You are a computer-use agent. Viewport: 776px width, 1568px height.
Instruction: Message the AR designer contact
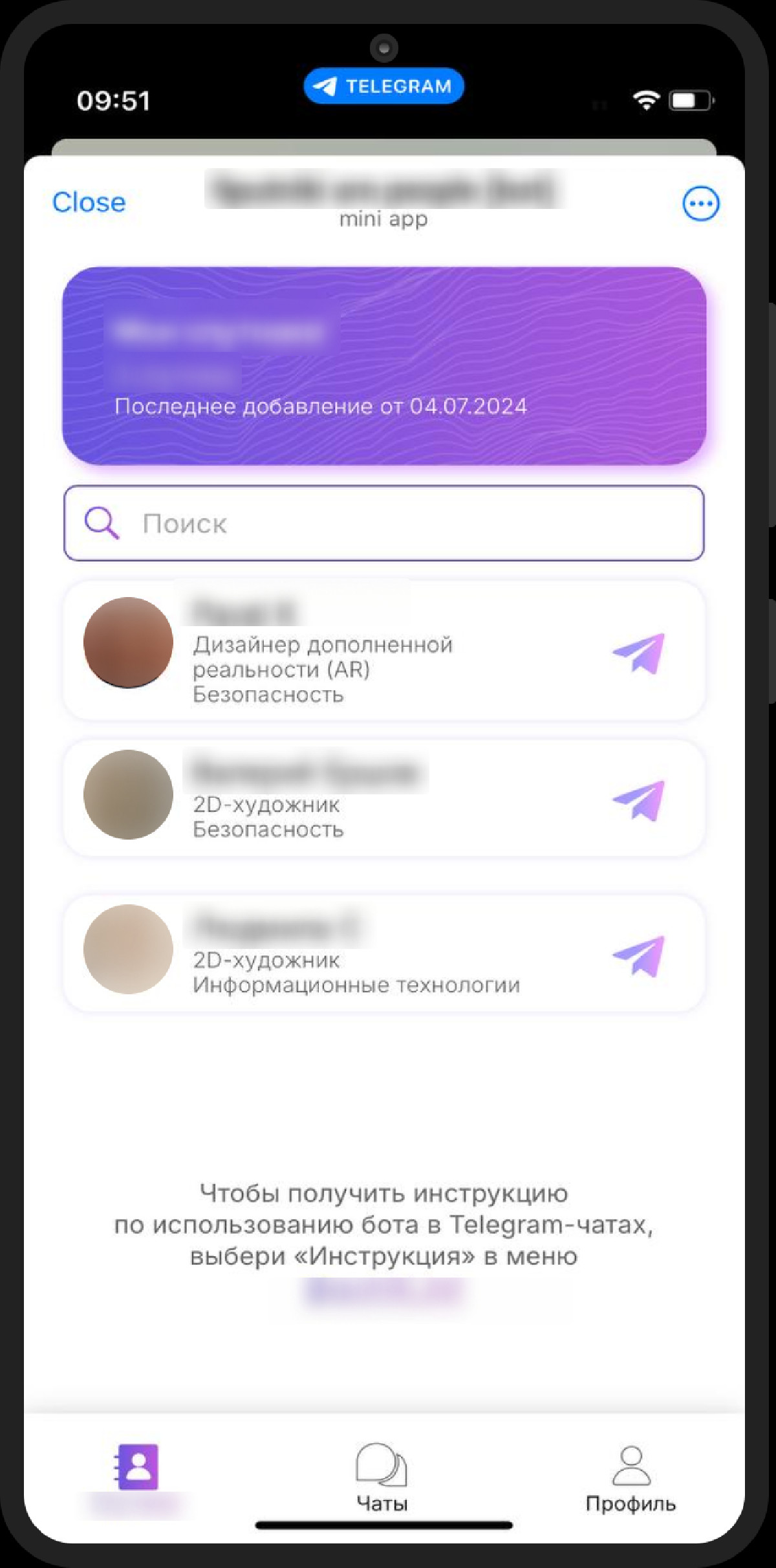coord(638,653)
